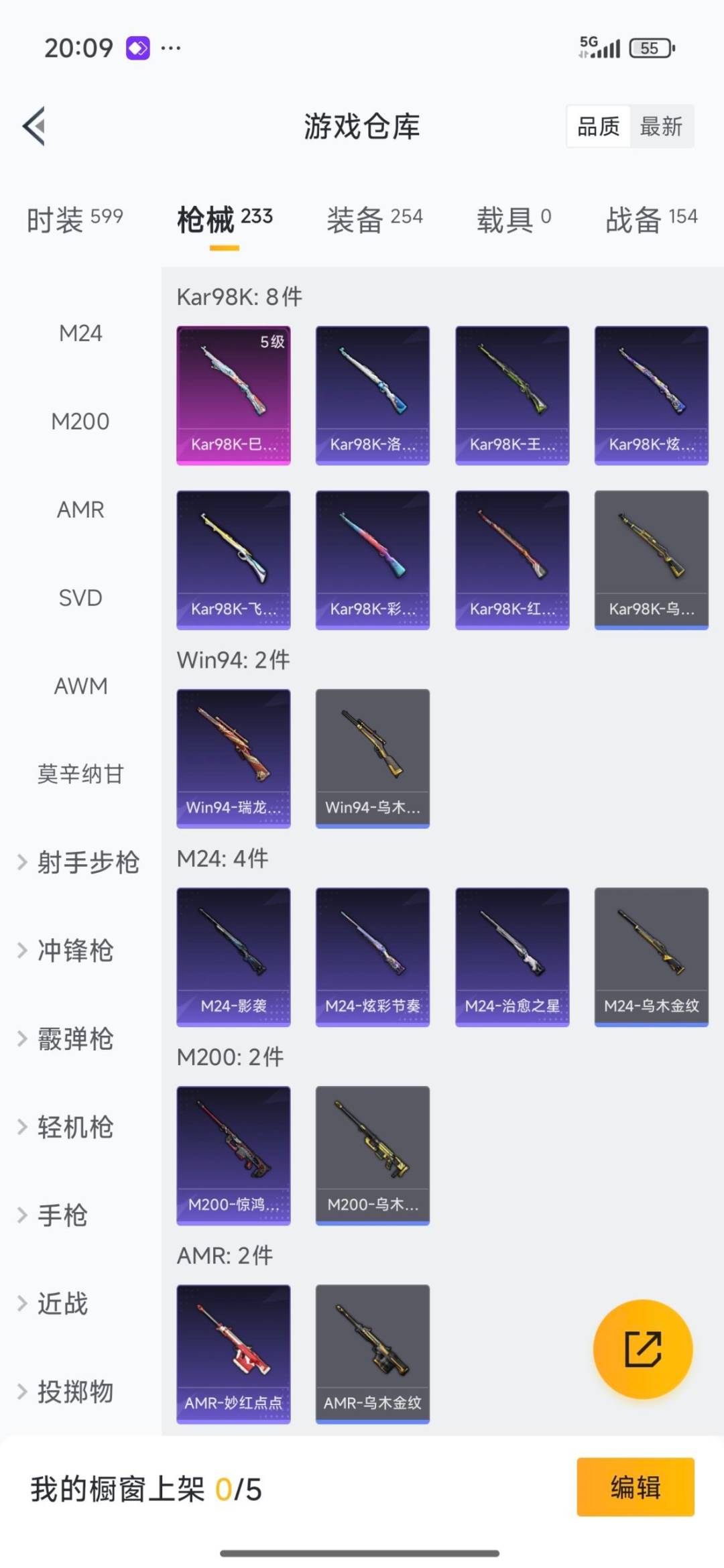Select the M24-乌木金纹 weapon
The height and width of the screenshot is (1568, 724).
(x=651, y=957)
